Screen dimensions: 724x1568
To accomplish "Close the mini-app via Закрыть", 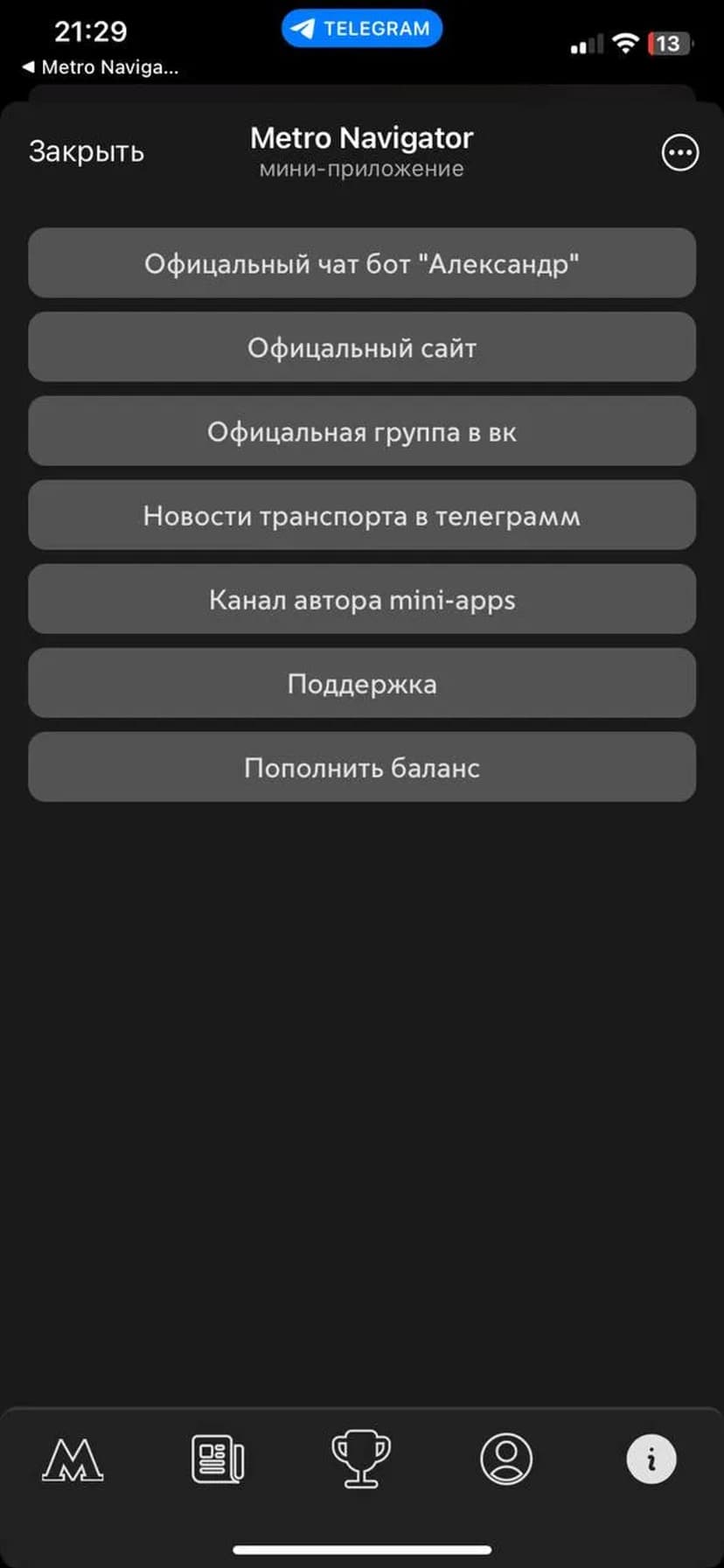I will point(86,151).
